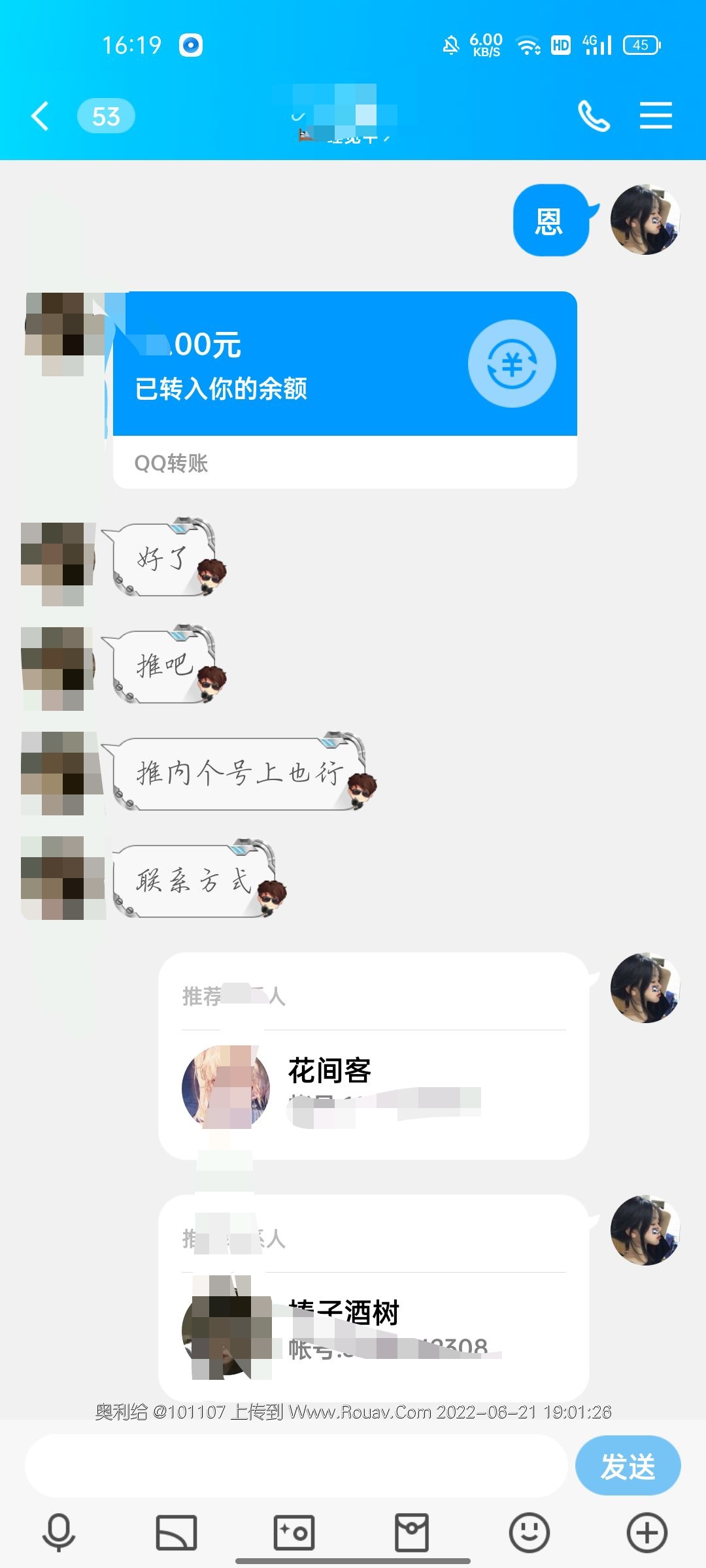This screenshot has width=706, height=1568.
Task: Tap the 发送 send button
Action: pos(628,1466)
